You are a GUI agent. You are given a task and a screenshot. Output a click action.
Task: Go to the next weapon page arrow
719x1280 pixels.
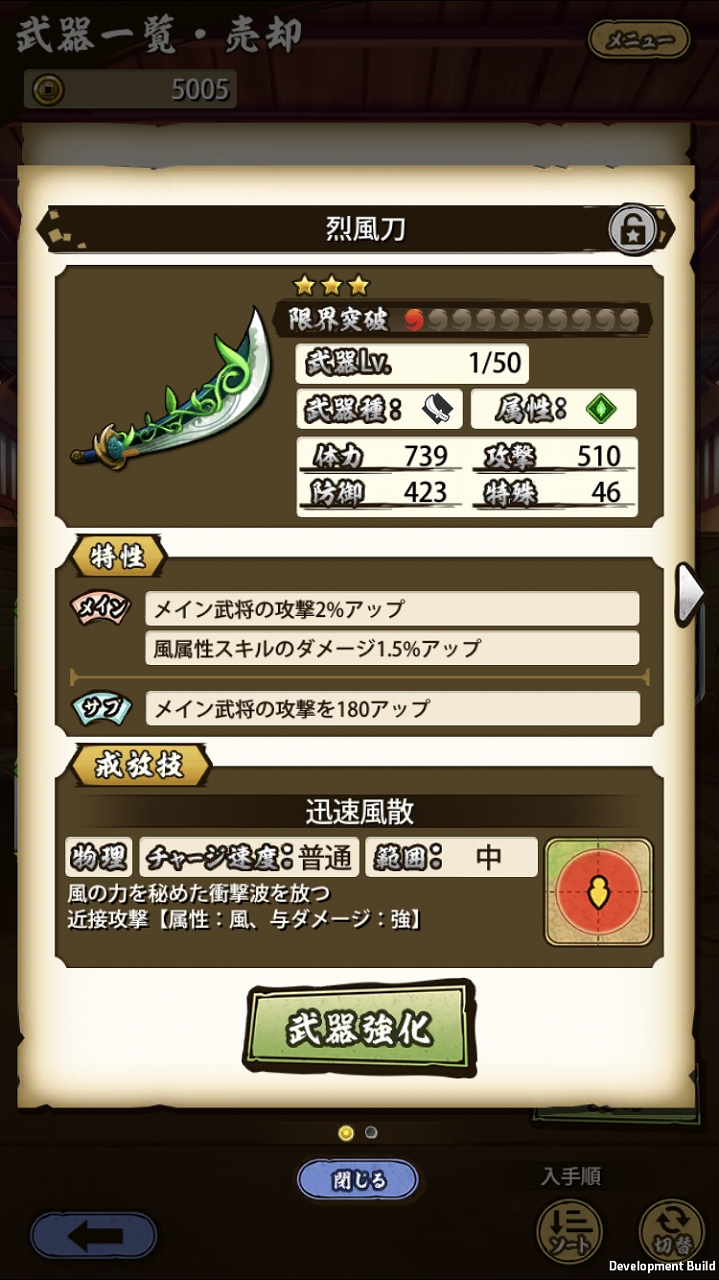pos(693,593)
